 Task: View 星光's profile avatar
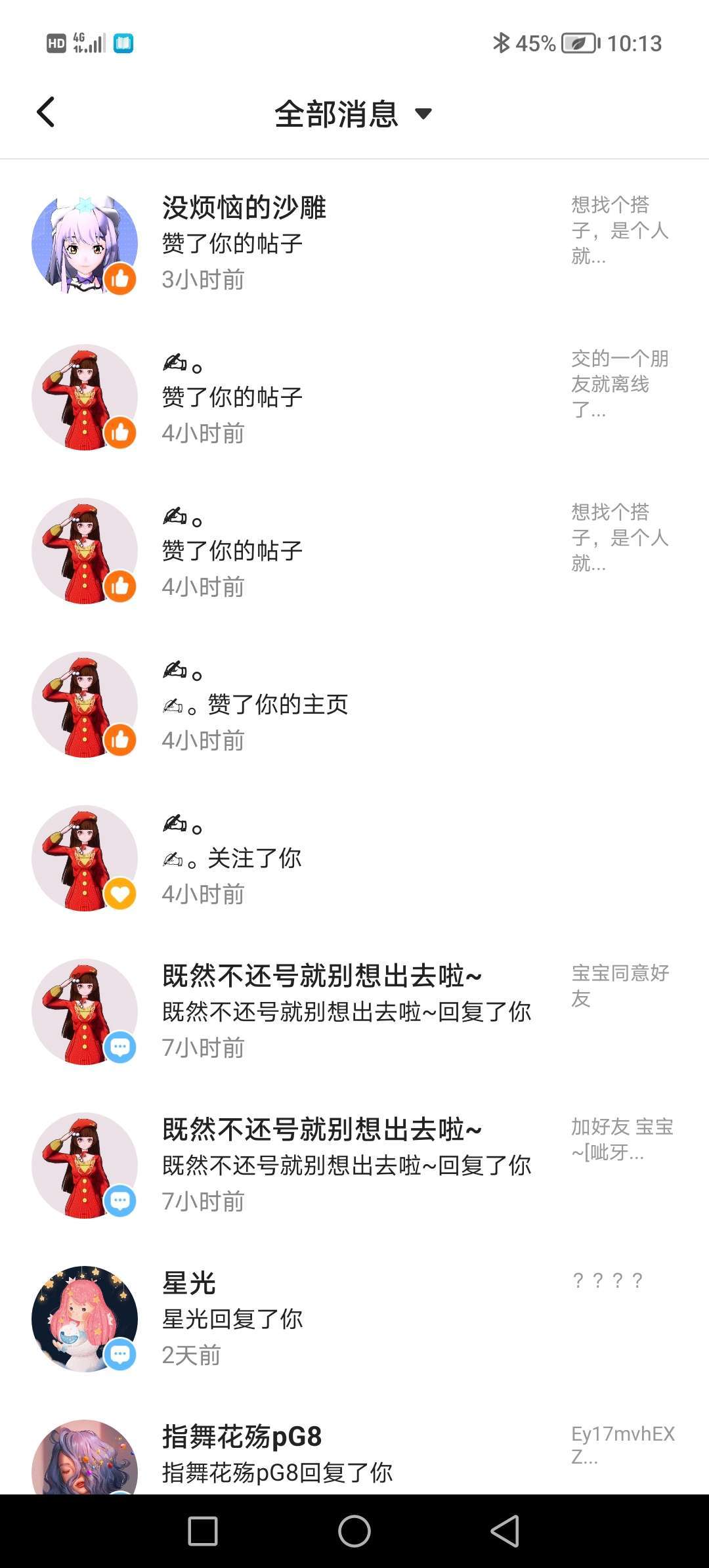point(85,1319)
